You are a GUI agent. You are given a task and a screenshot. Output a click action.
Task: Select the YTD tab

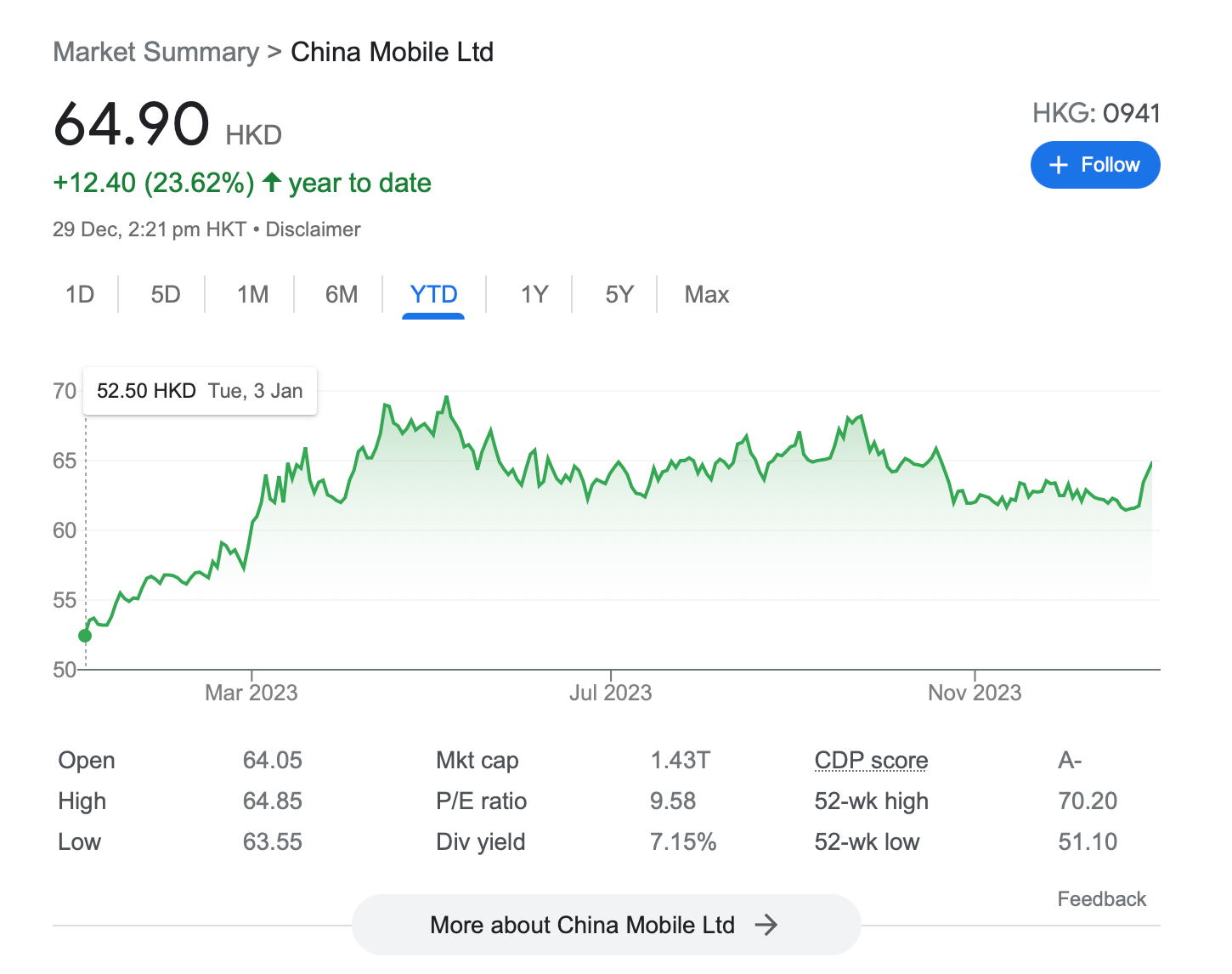[x=433, y=294]
